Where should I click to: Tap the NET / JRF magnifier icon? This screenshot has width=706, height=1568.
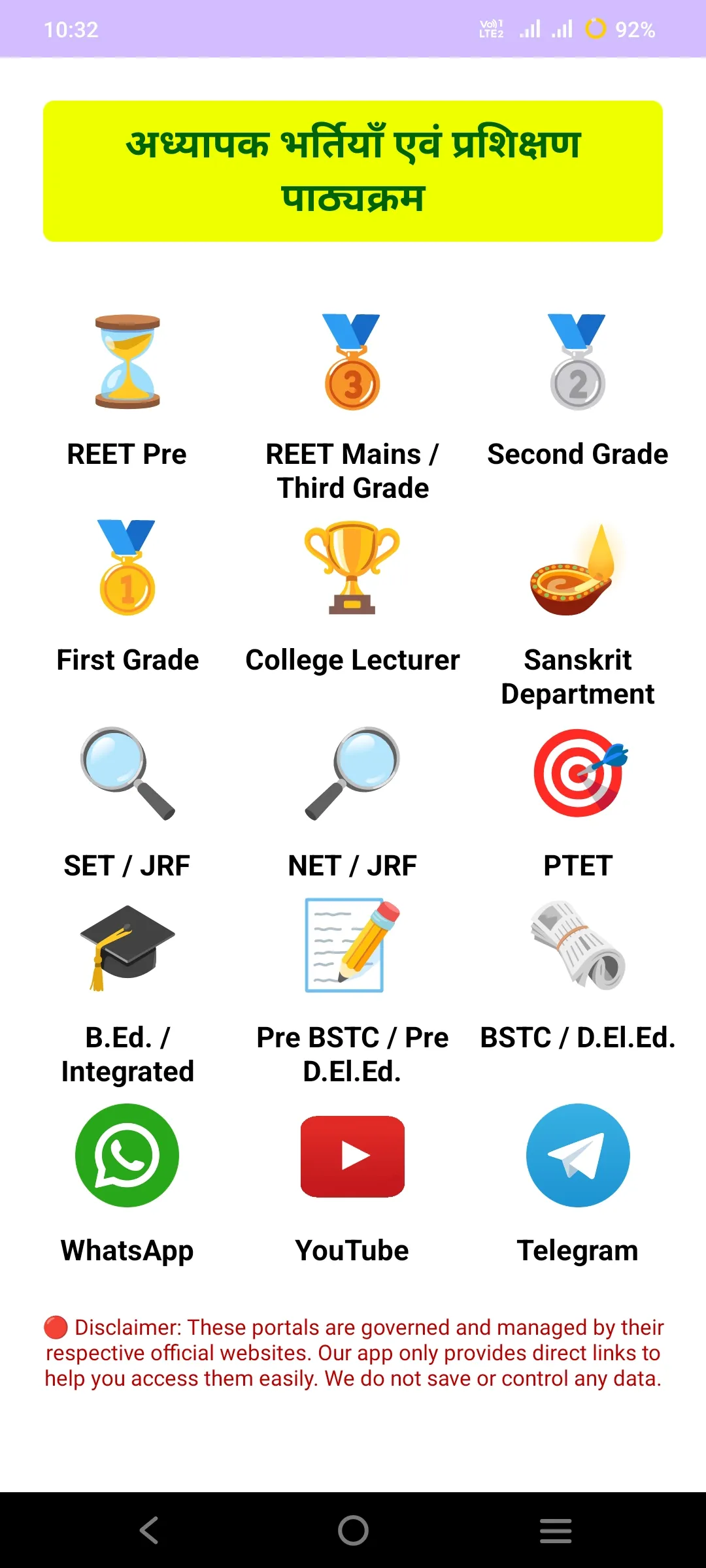[353, 773]
